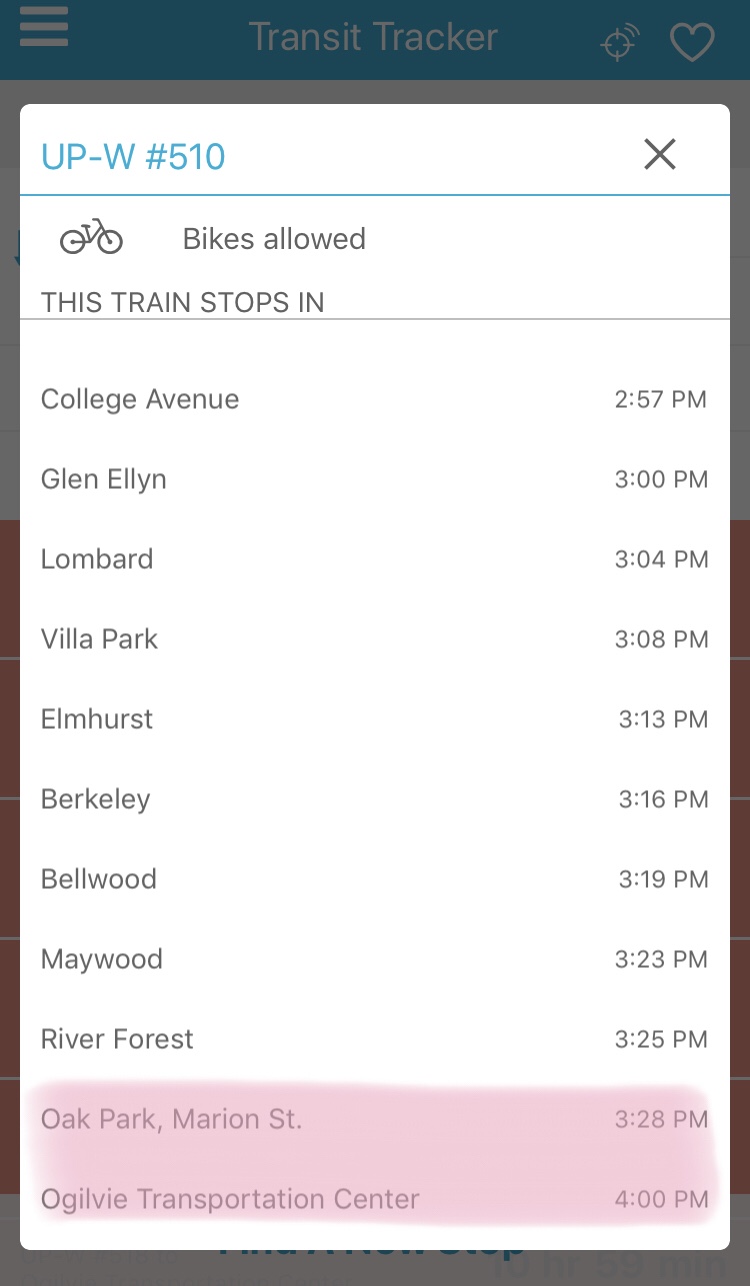Screen dimensions: 750x1286
Task: Open the hamburger drawer menu
Action: pyautogui.click(x=43, y=27)
